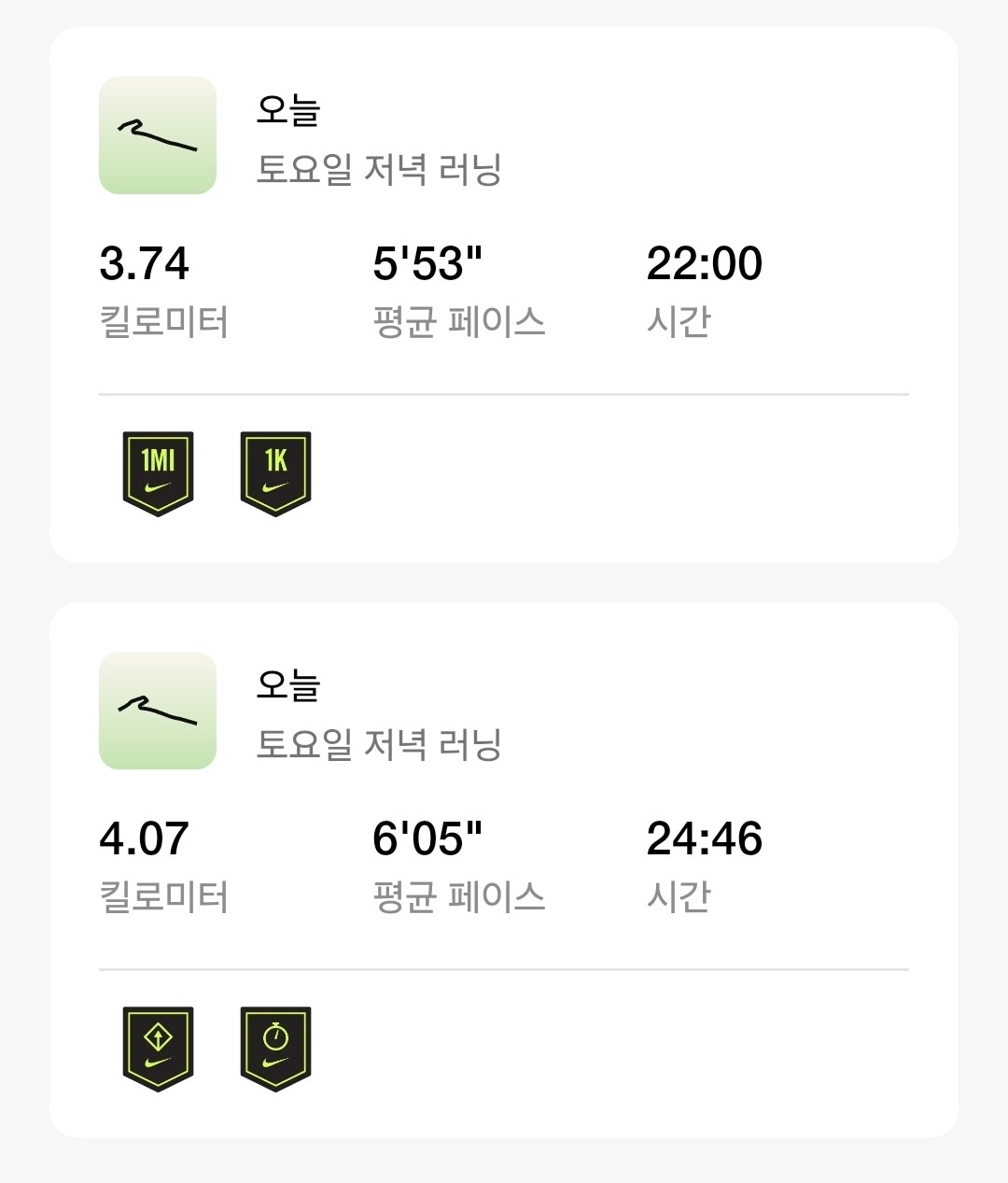Open the 3.74 kilometer run card
The image size is (1008, 1183).
point(504,294)
